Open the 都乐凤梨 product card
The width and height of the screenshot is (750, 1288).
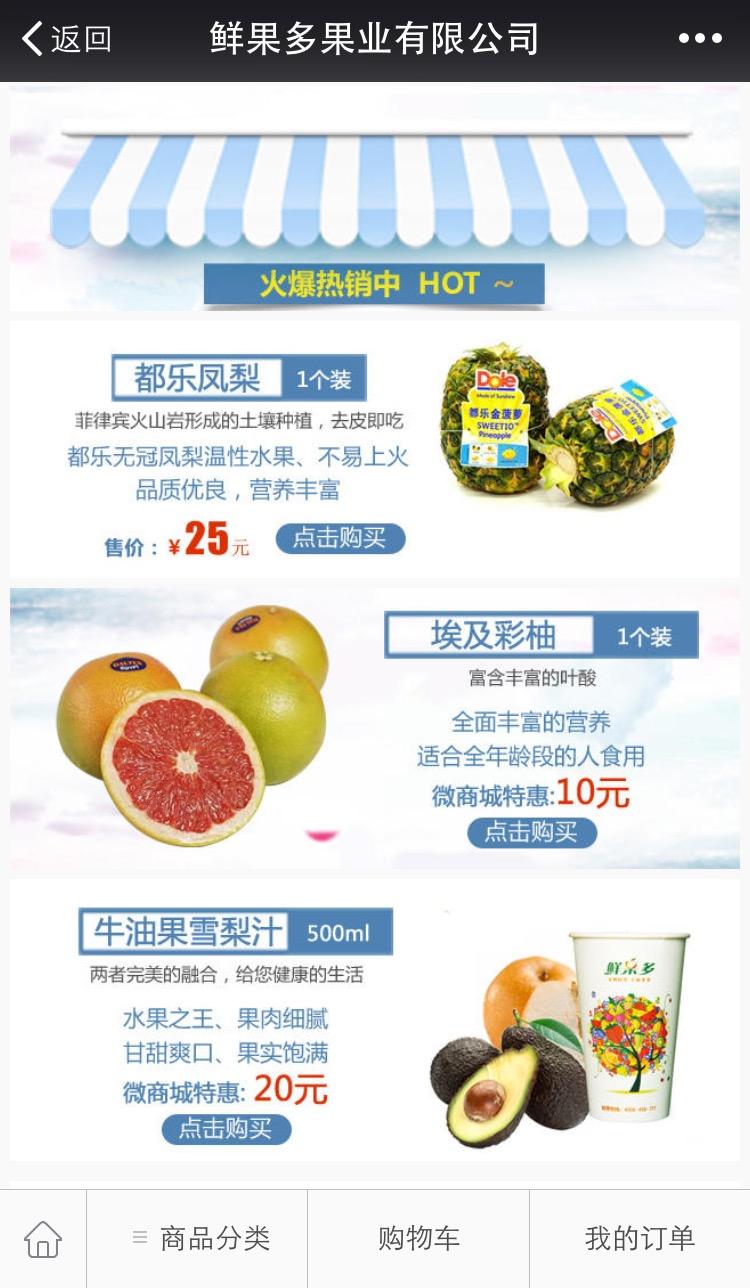click(x=375, y=449)
